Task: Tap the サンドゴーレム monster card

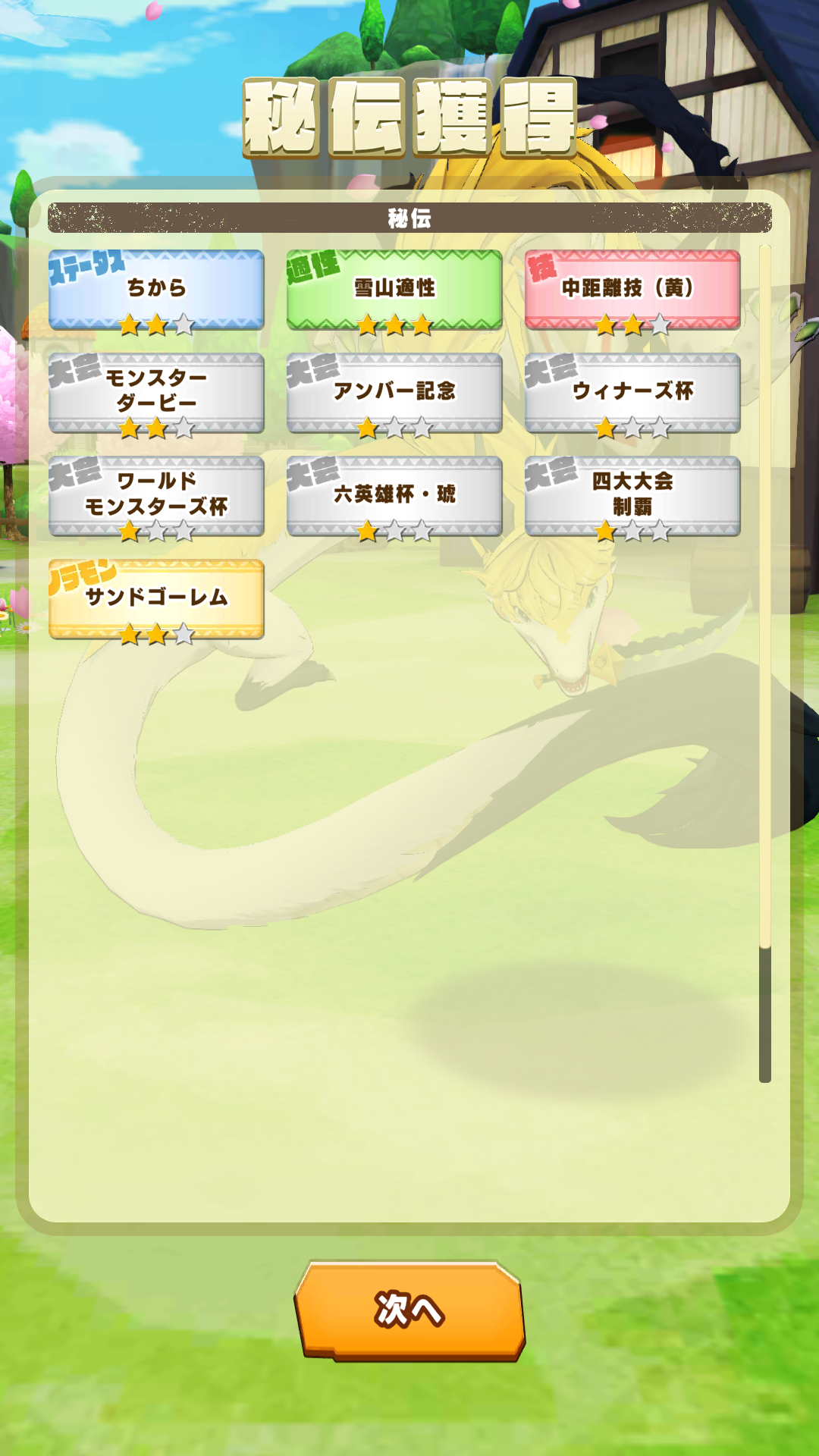Action: coord(156,599)
